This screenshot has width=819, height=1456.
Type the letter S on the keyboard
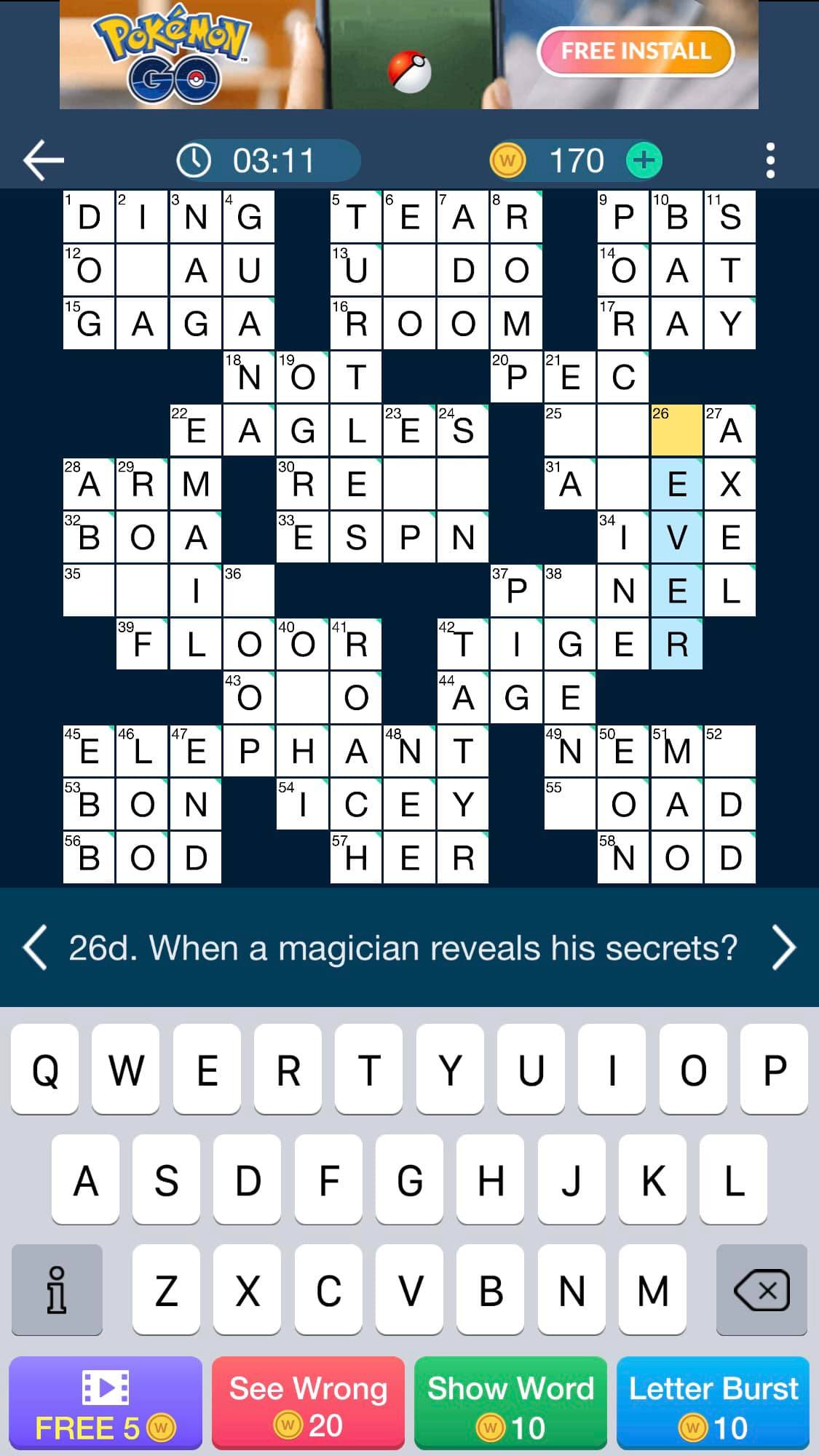[x=166, y=1180]
